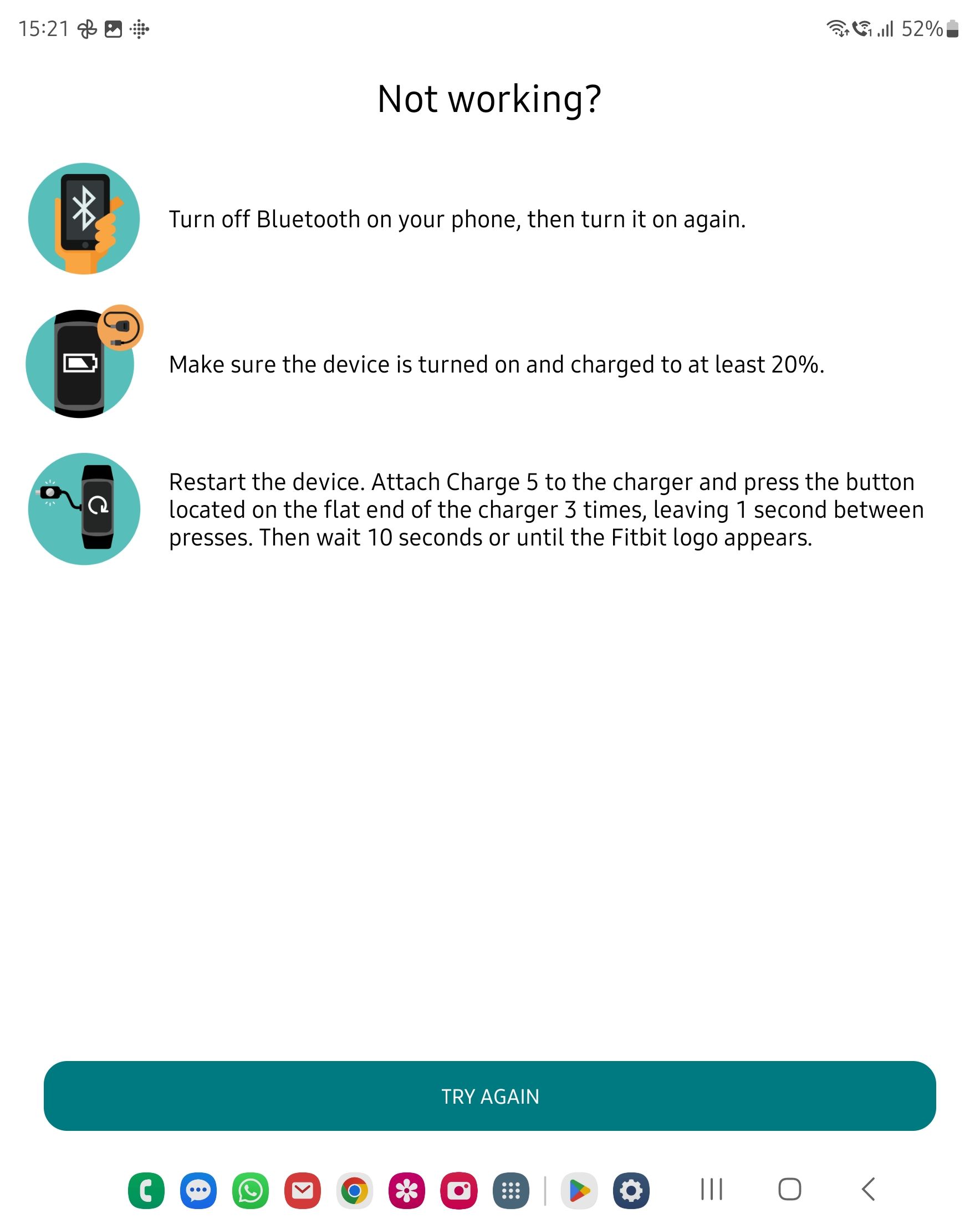This screenshot has height=1224, width=980.
Task: Open the email app from the taskbar
Action: coord(302,1190)
